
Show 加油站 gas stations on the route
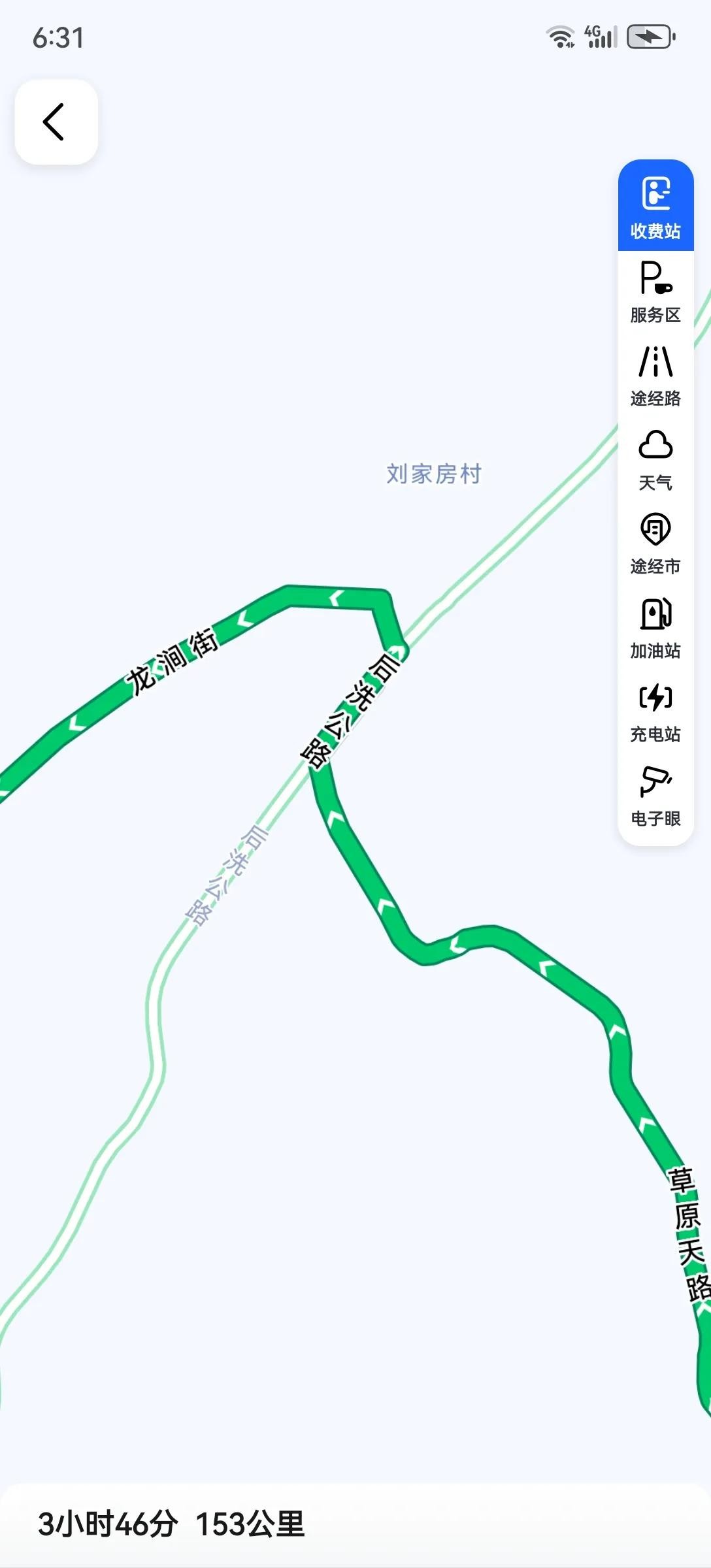(x=655, y=628)
